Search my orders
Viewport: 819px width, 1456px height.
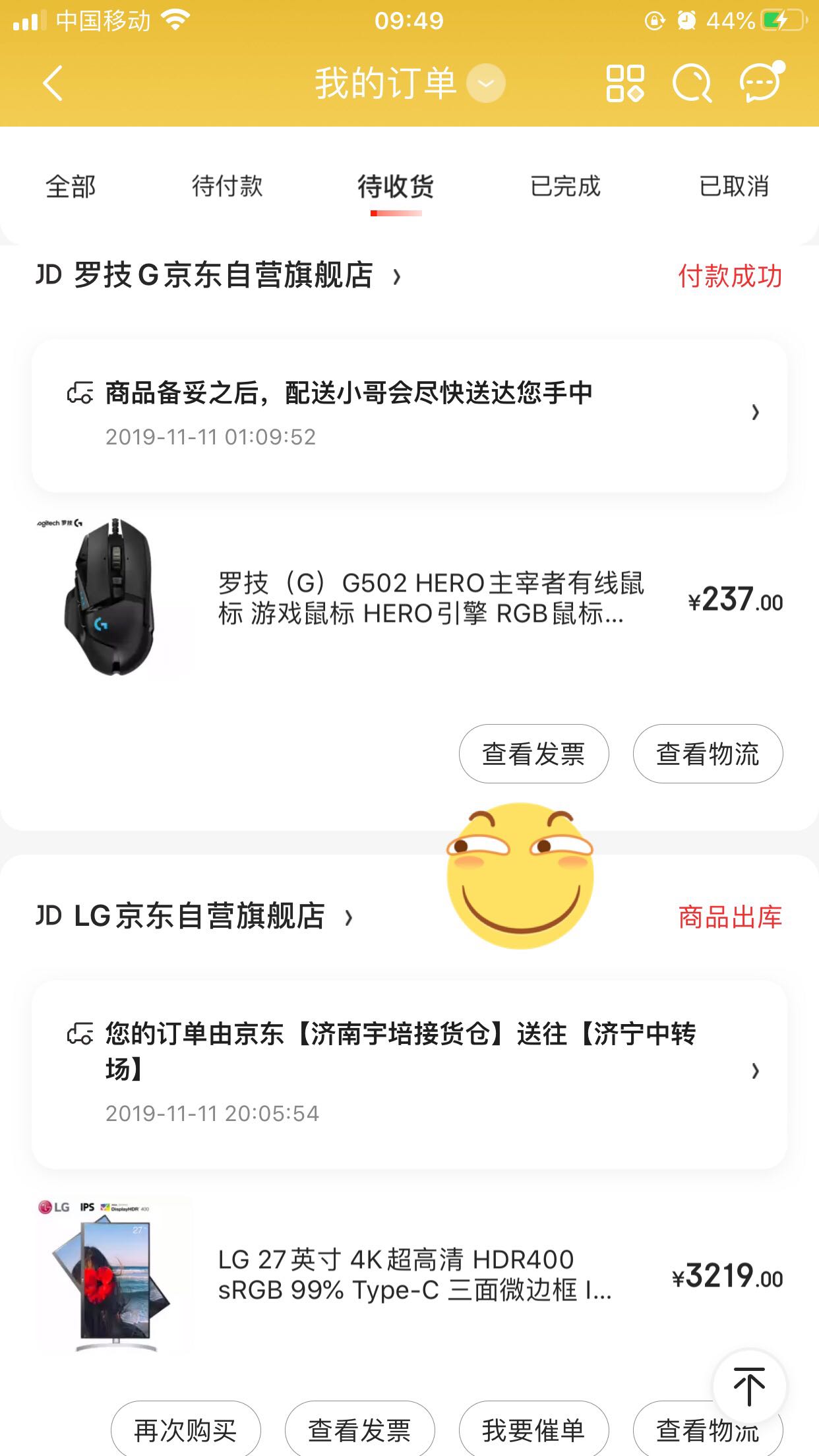[691, 83]
